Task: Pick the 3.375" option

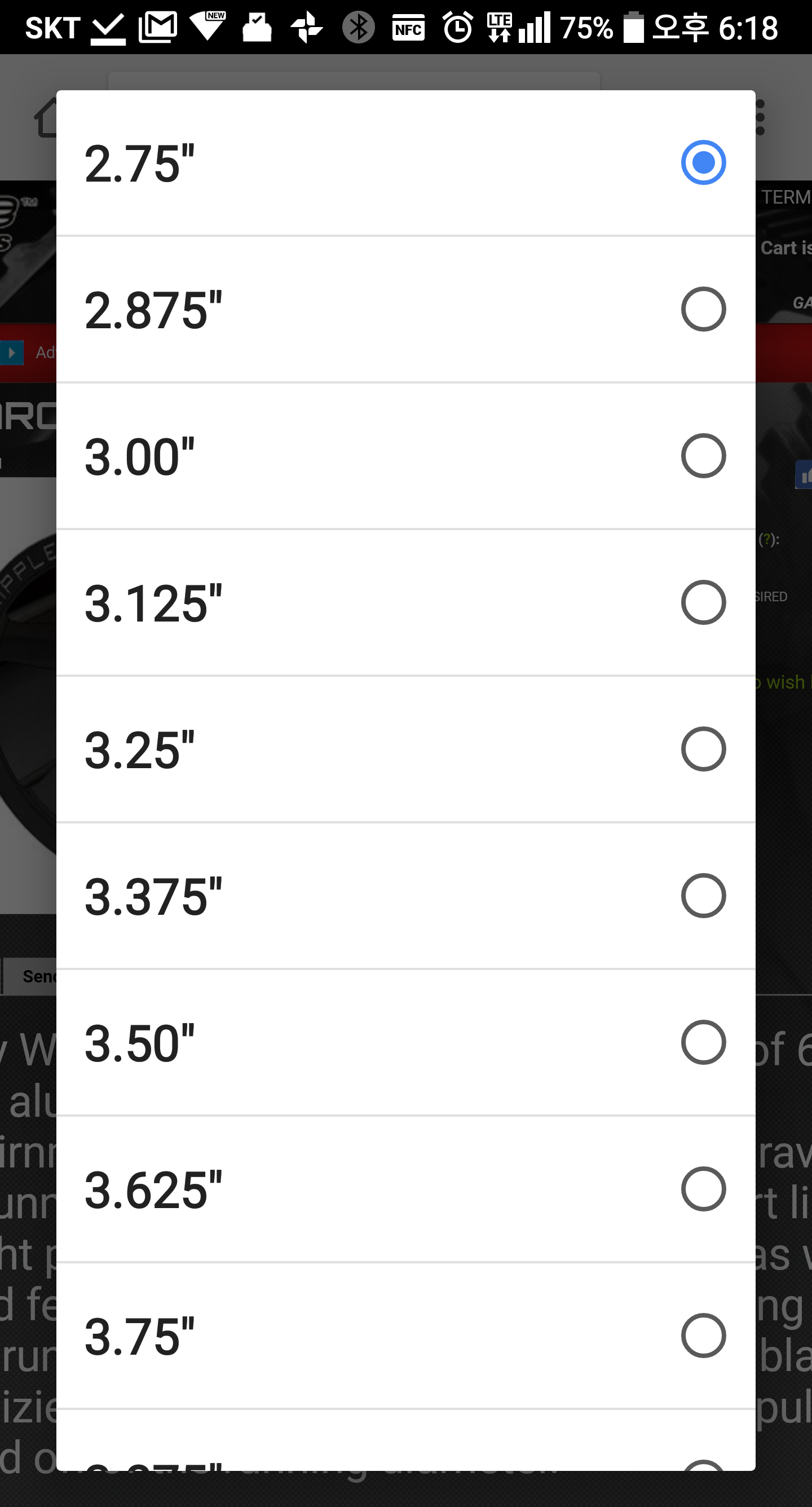Action: (x=405, y=896)
